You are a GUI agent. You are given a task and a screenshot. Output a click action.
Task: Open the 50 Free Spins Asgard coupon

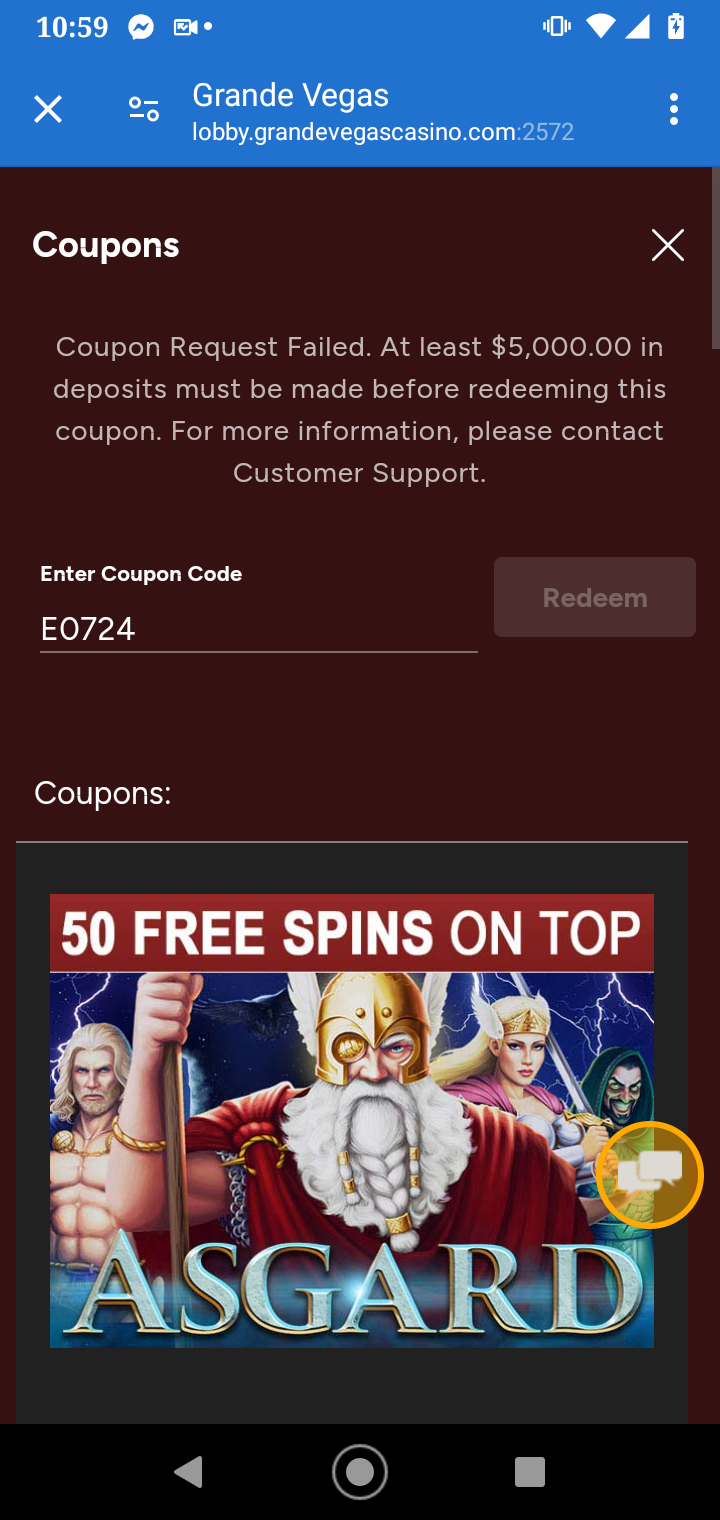[330, 1120]
